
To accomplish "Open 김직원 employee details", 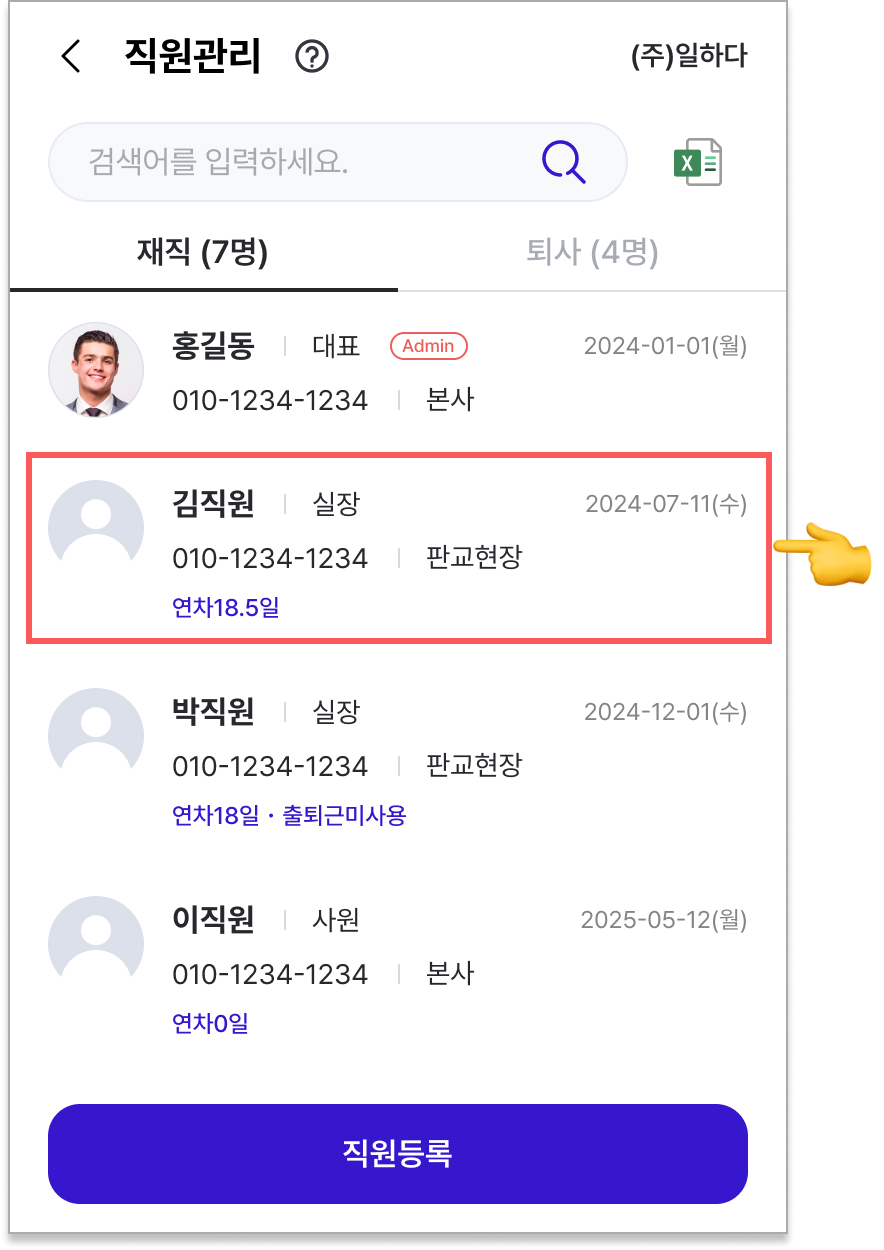I will (398, 548).
